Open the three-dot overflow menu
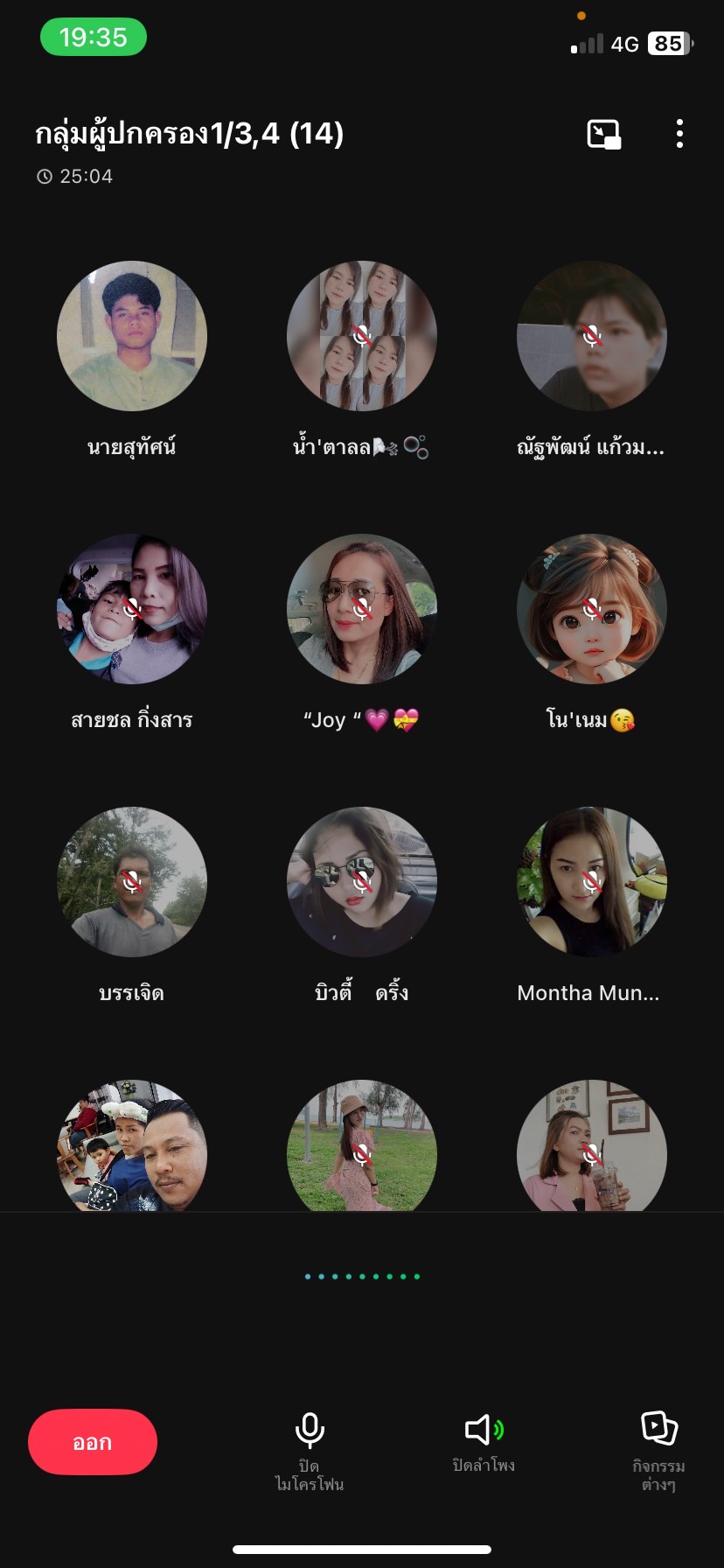This screenshot has width=724, height=1568. pyautogui.click(x=679, y=134)
